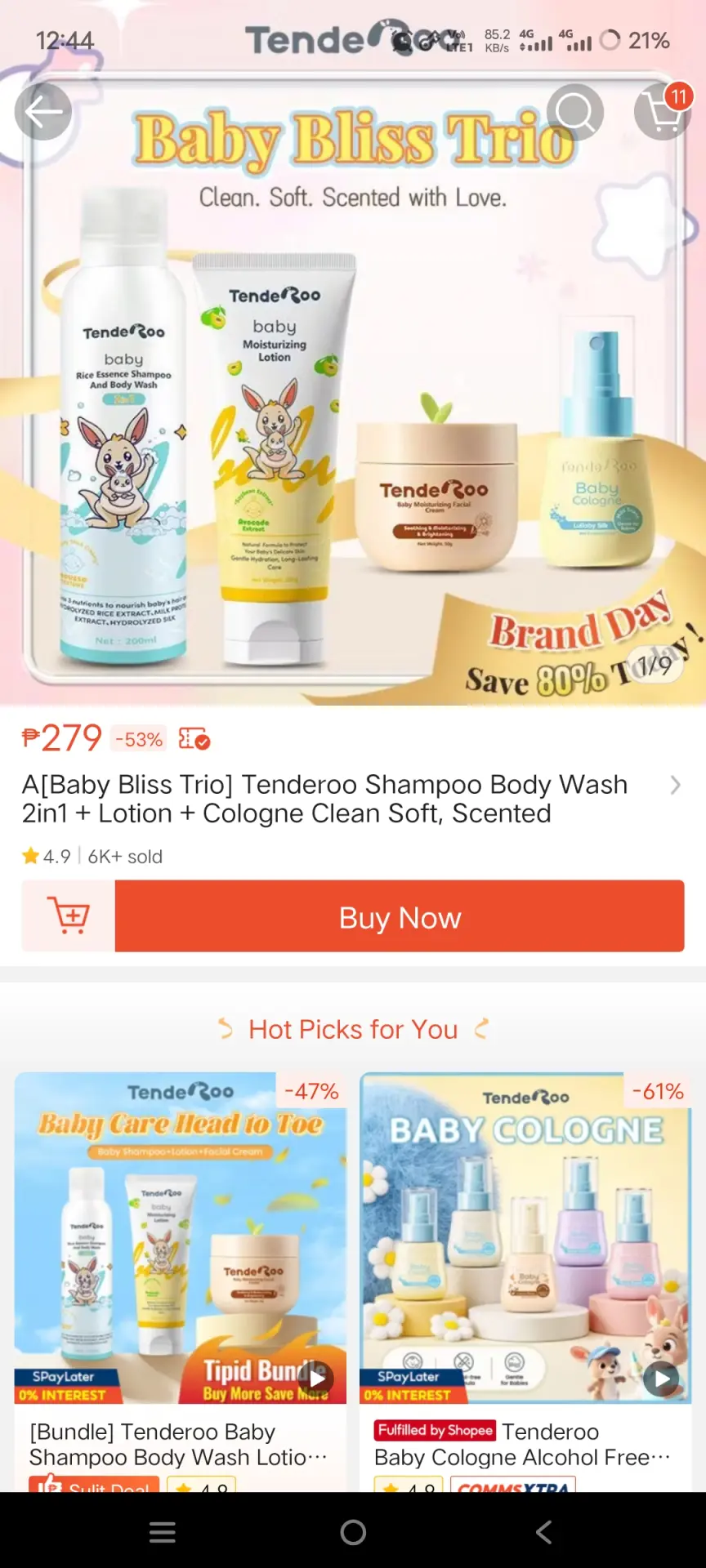Screen dimensions: 706x1568
Task: Open search with the magnifier icon
Action: 575,112
